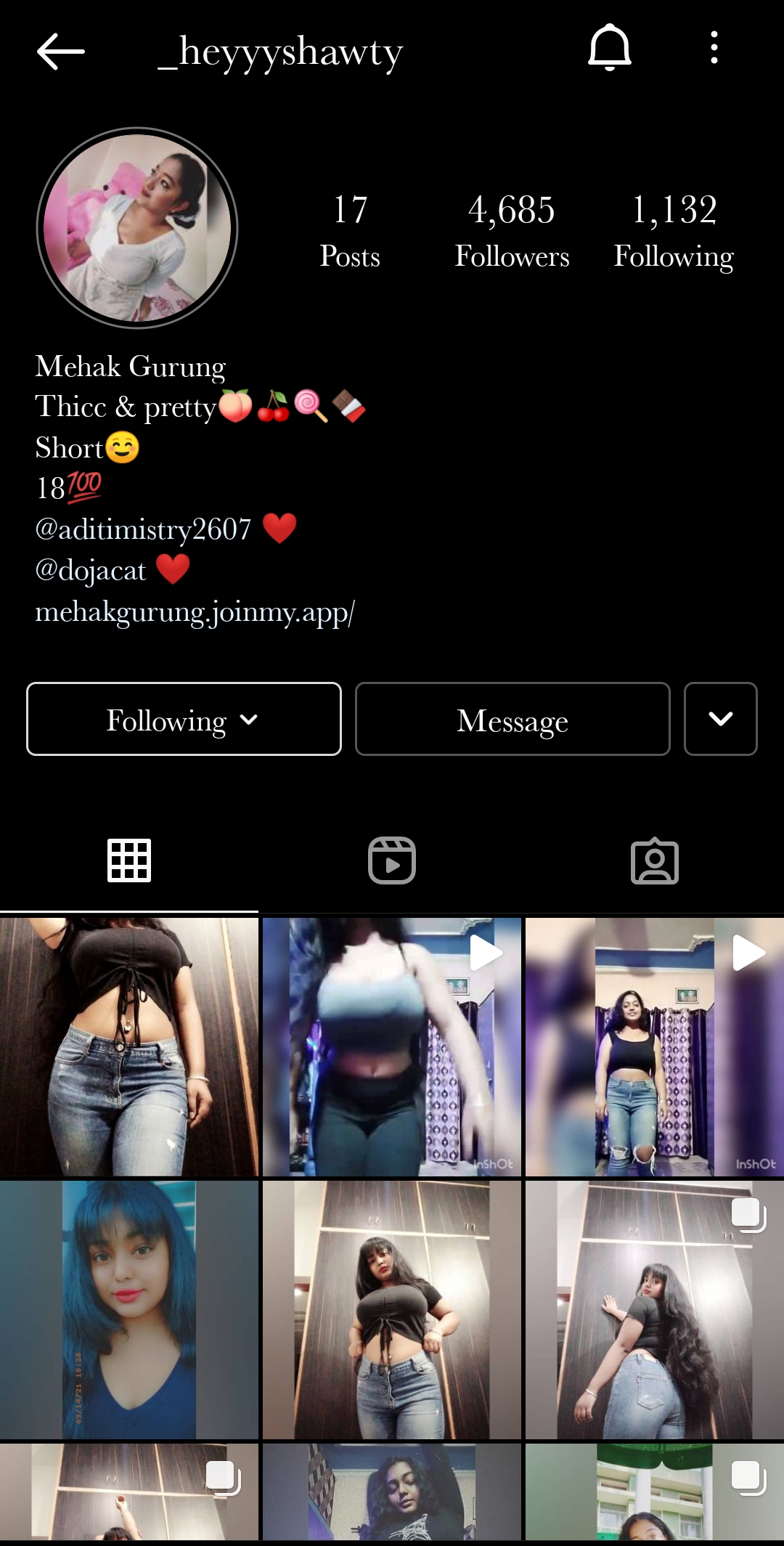Send a message with Message button
The image size is (784, 1546).
pos(512,719)
